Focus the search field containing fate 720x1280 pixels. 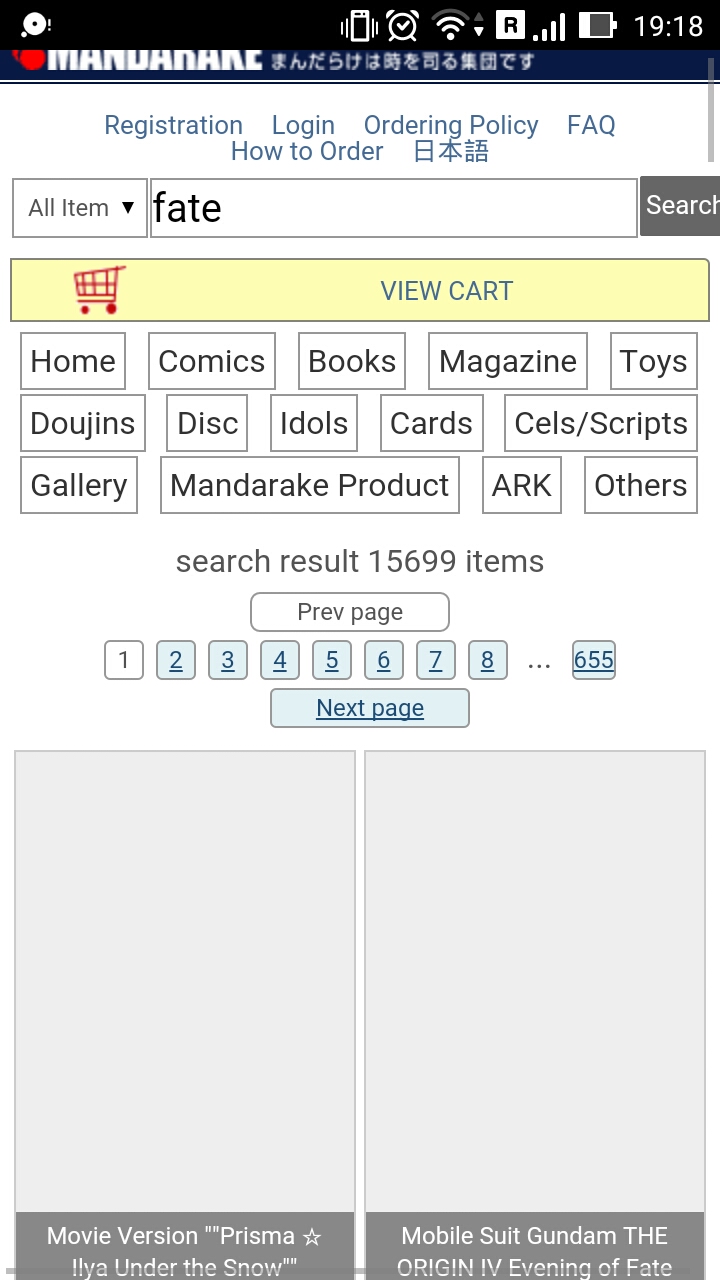pos(393,208)
